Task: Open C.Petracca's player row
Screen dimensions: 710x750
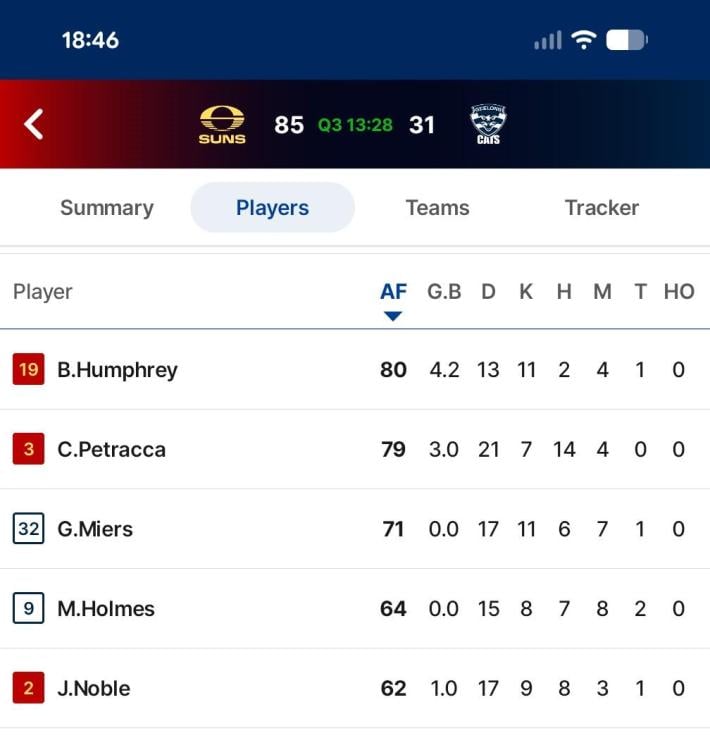Action: pos(111,450)
